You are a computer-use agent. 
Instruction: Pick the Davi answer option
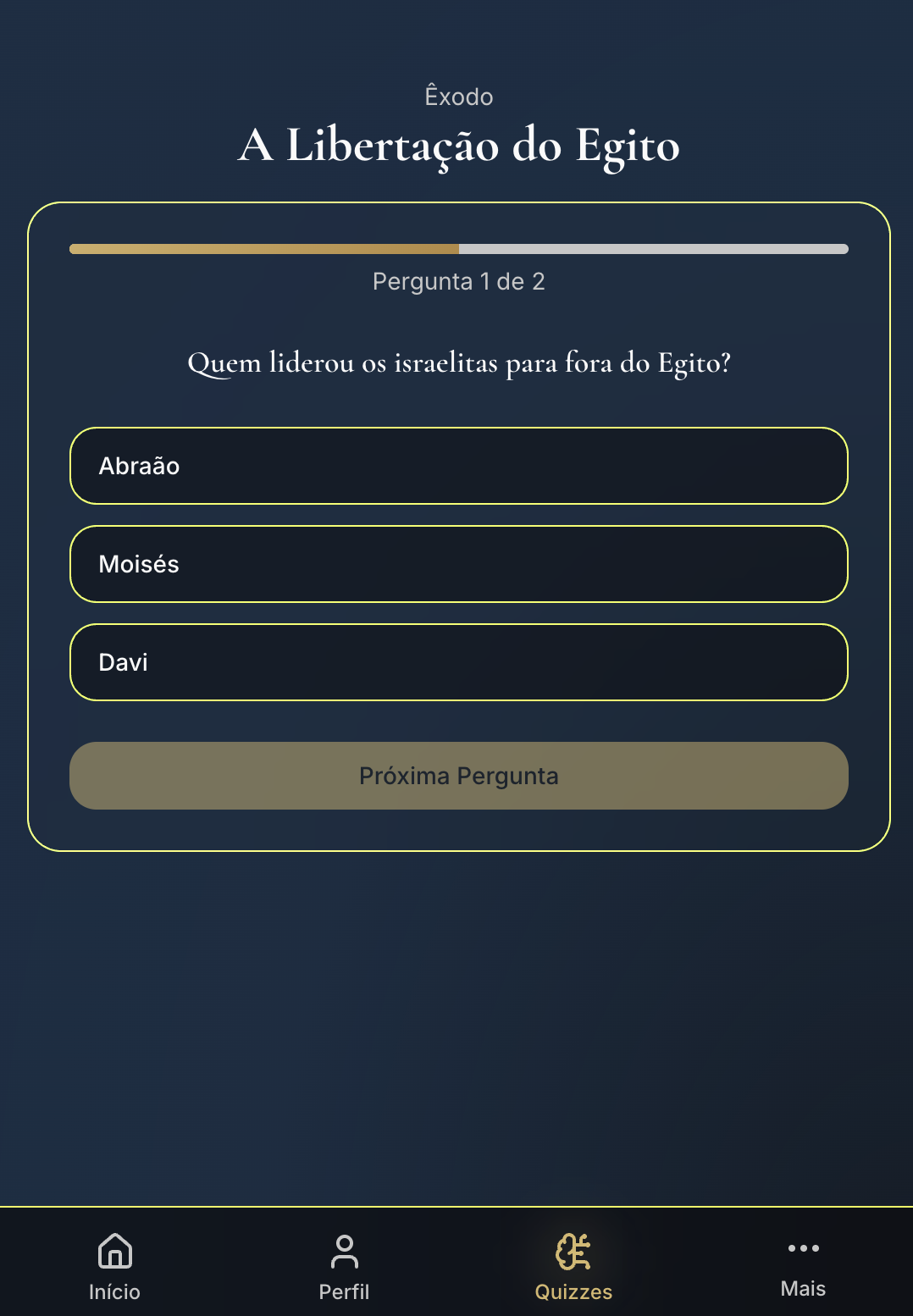[x=458, y=662]
